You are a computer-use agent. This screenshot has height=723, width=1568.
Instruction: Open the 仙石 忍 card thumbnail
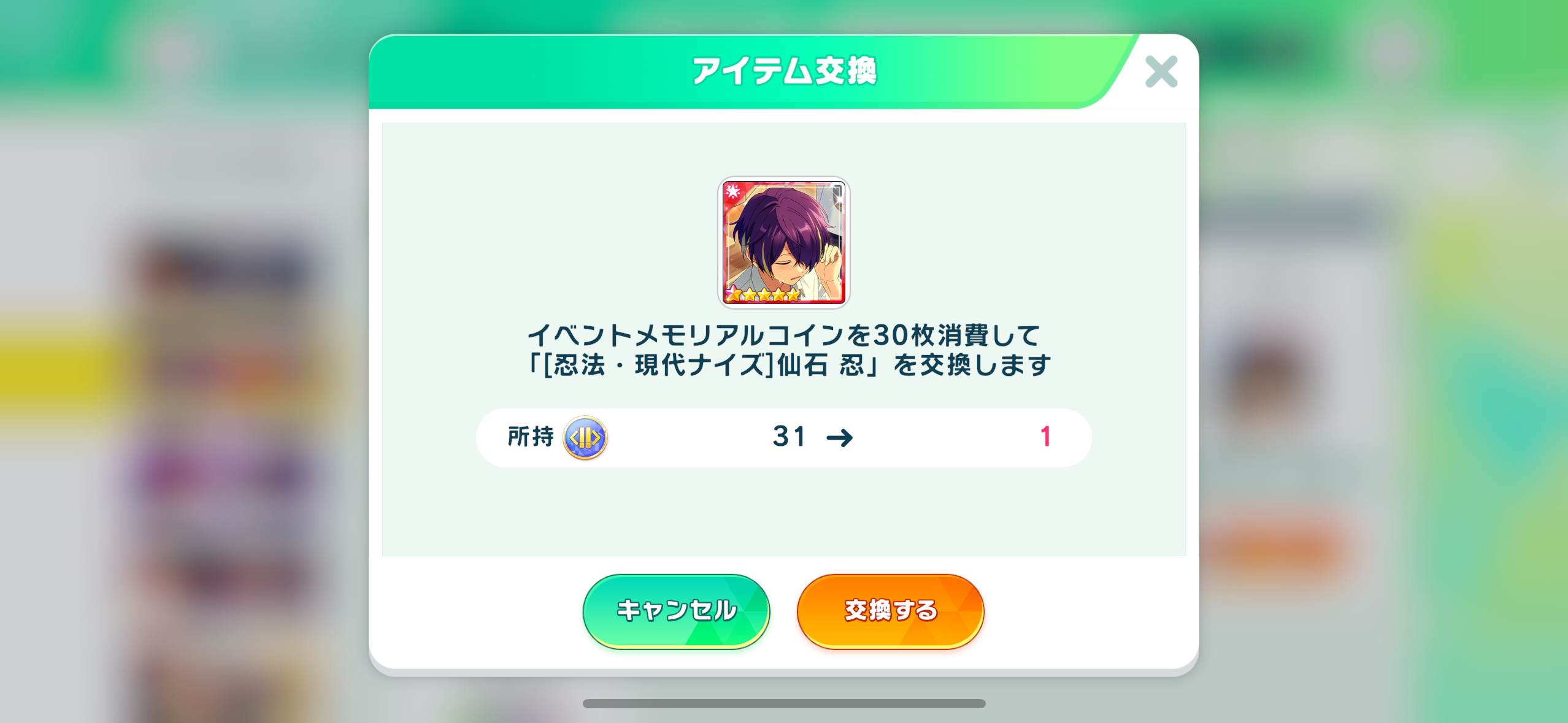(783, 242)
